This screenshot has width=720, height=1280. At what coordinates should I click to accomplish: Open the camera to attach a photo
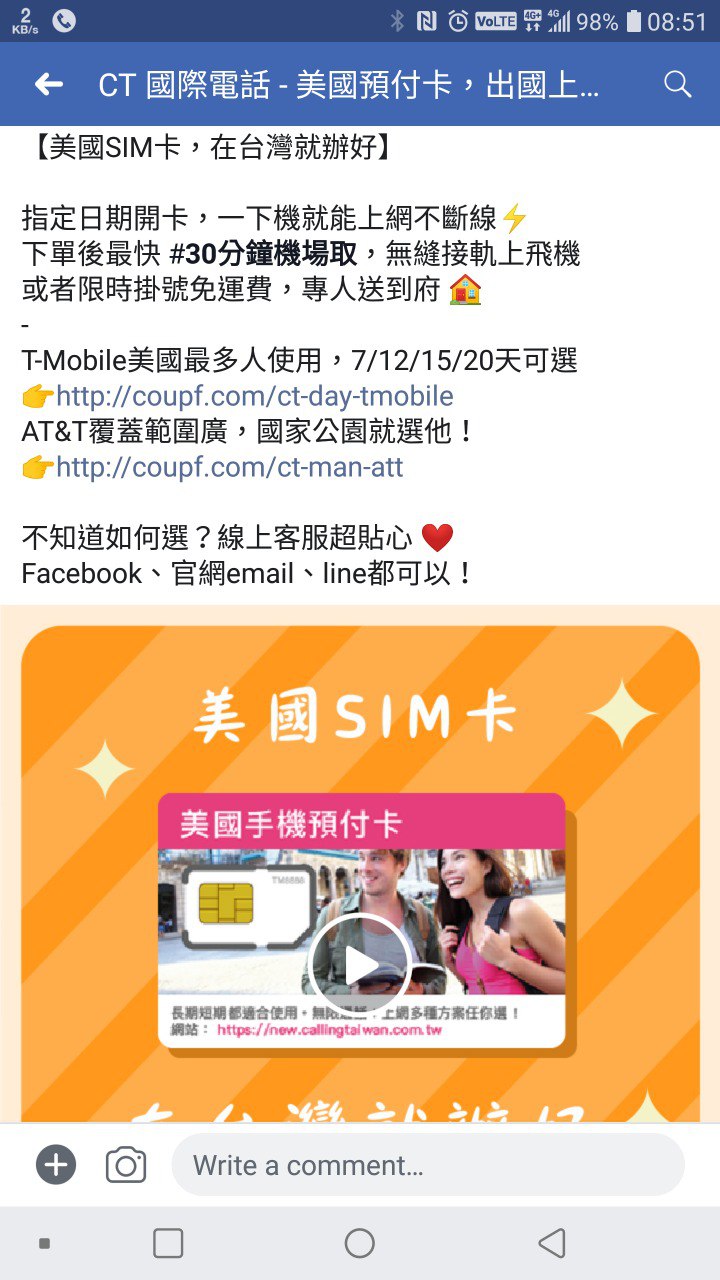pyautogui.click(x=126, y=1165)
